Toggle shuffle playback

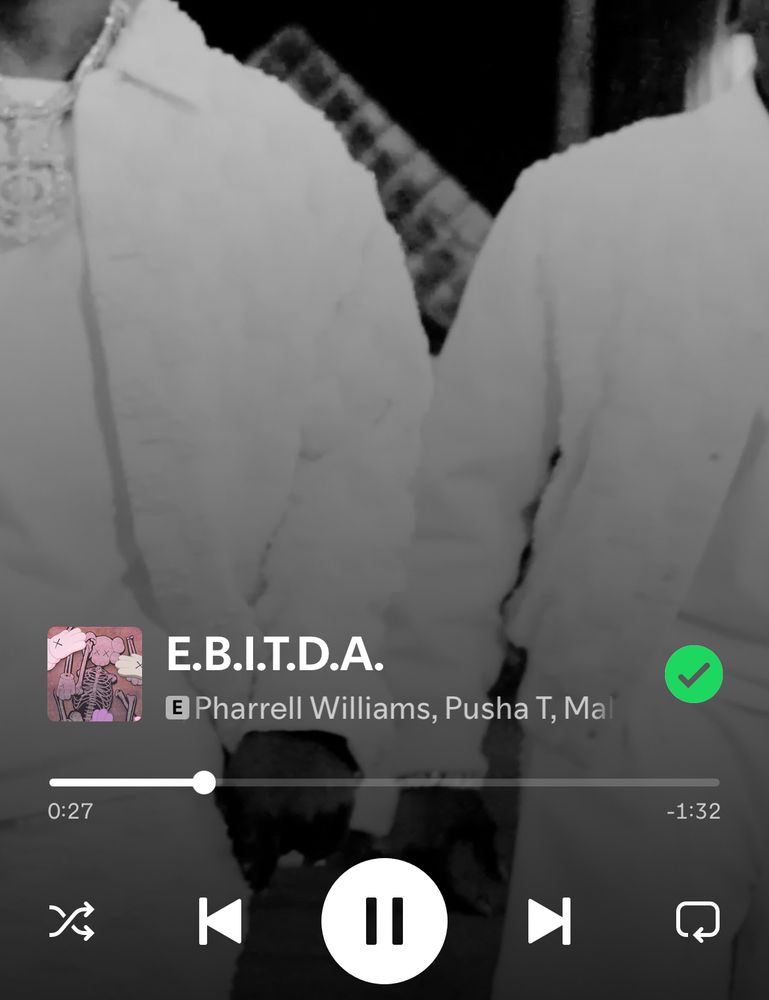(x=71, y=921)
